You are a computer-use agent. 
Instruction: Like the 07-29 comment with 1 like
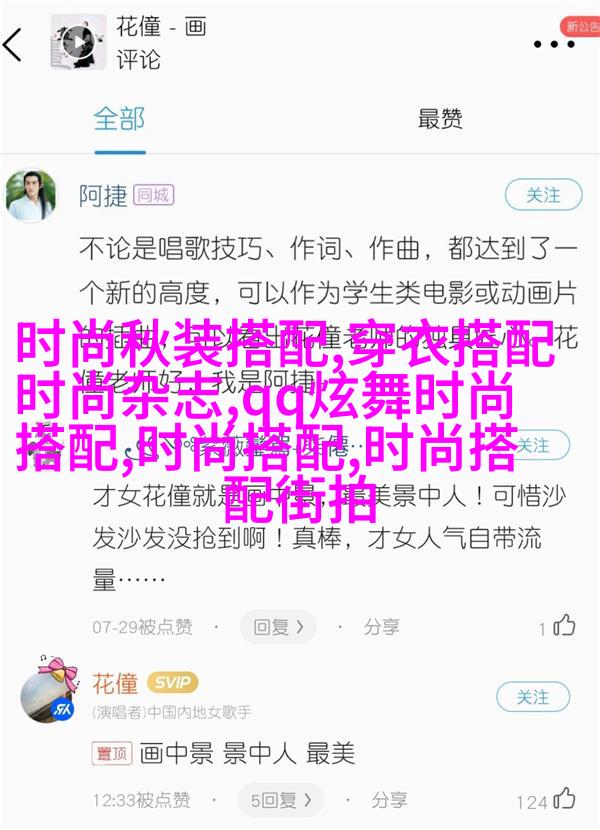pos(565,627)
